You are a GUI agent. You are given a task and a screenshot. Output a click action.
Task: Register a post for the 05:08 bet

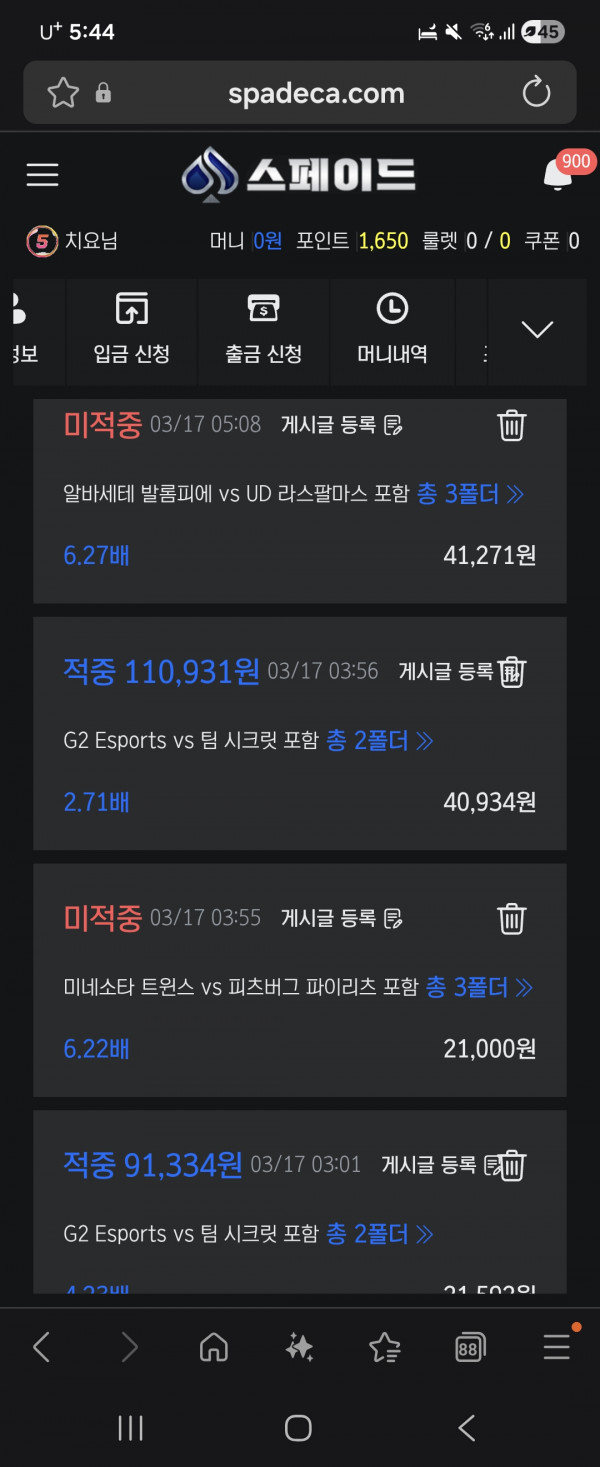point(342,425)
